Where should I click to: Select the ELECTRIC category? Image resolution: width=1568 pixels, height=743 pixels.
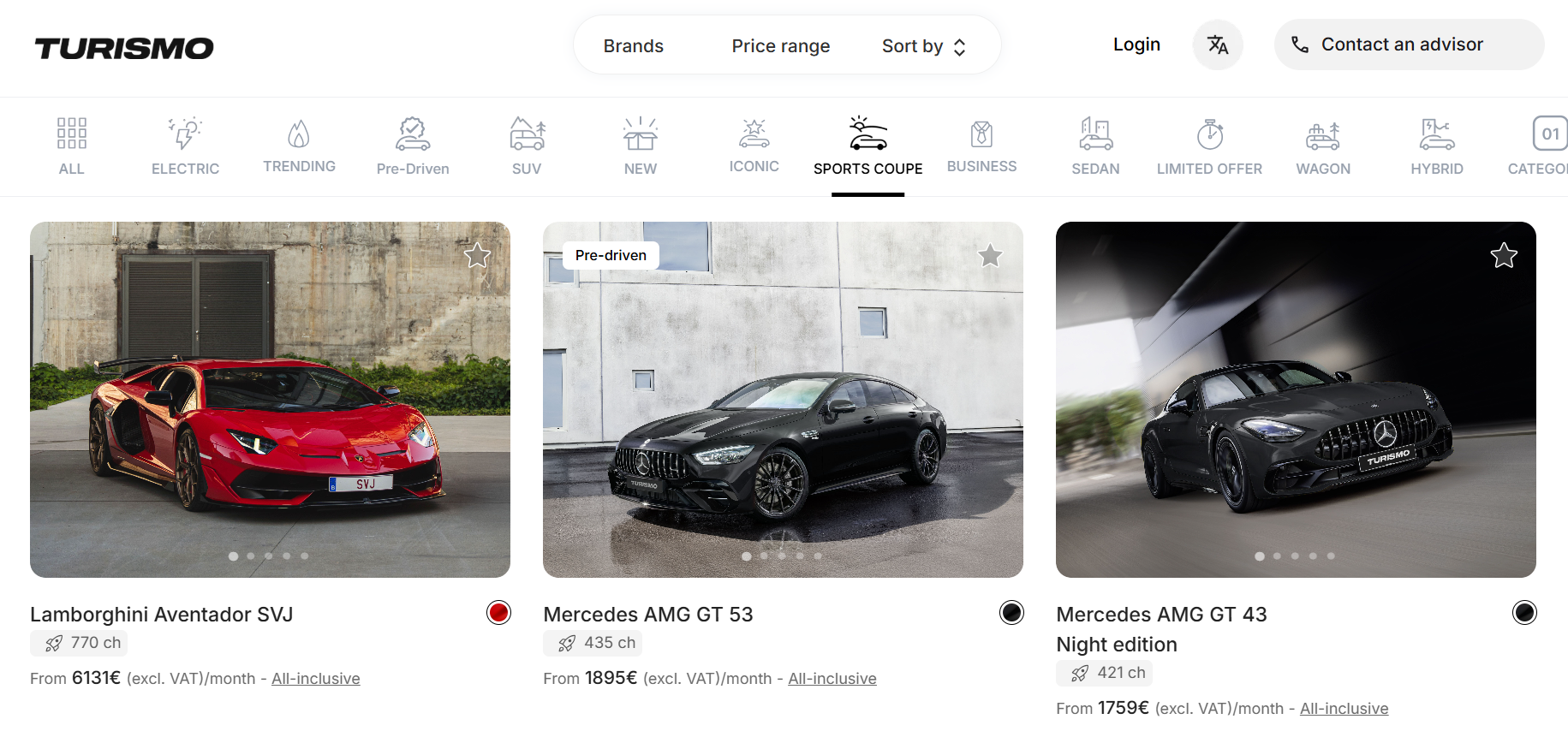[185, 146]
